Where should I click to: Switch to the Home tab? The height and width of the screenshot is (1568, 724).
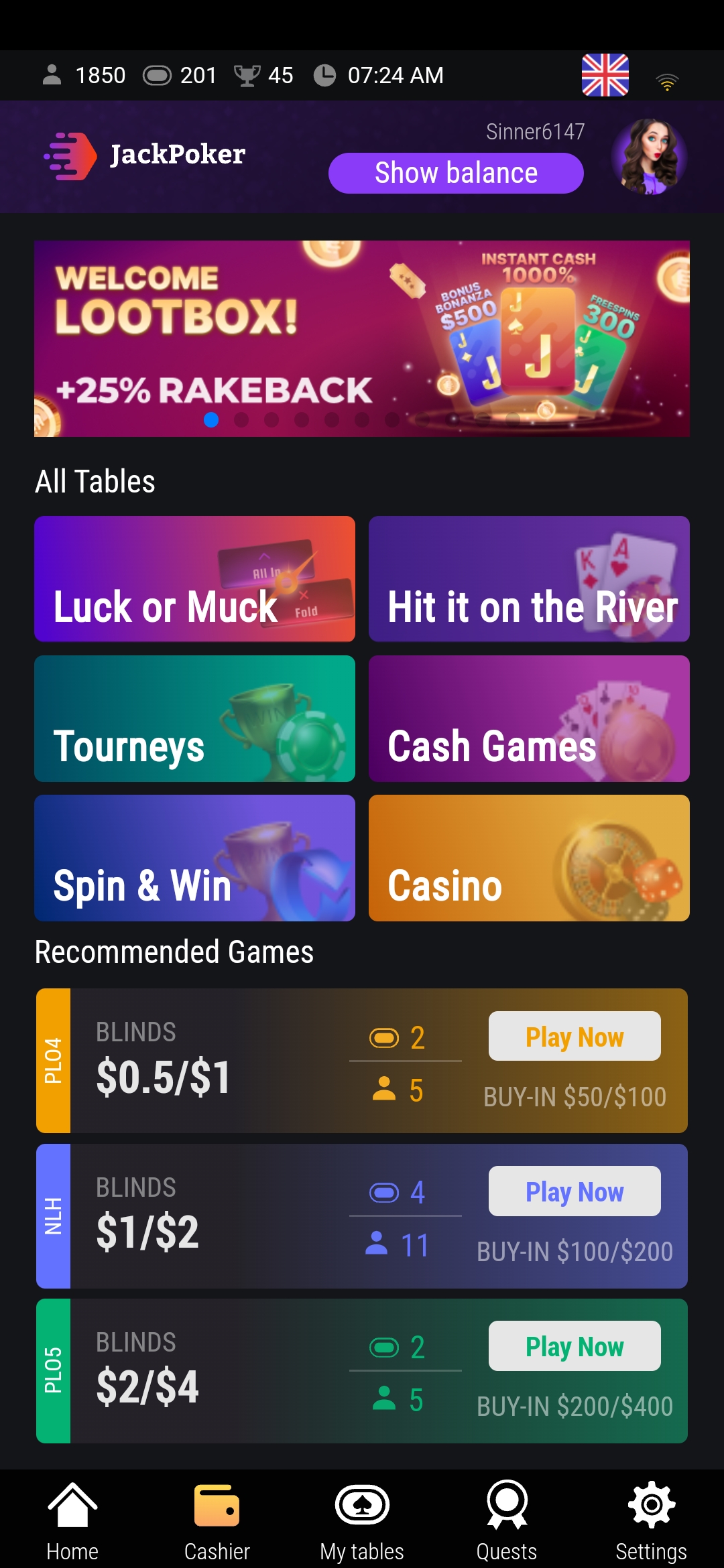tap(72, 1518)
